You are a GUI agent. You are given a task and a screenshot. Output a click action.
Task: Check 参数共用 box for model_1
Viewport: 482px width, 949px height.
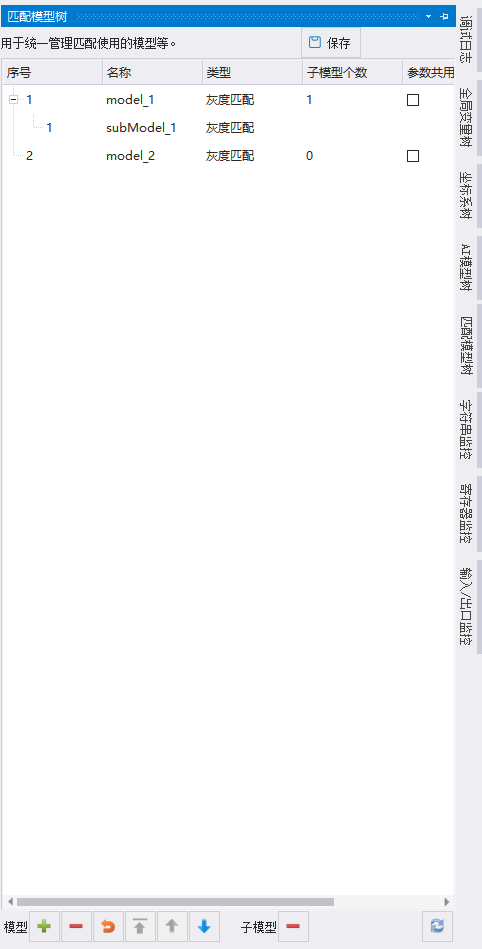click(413, 100)
